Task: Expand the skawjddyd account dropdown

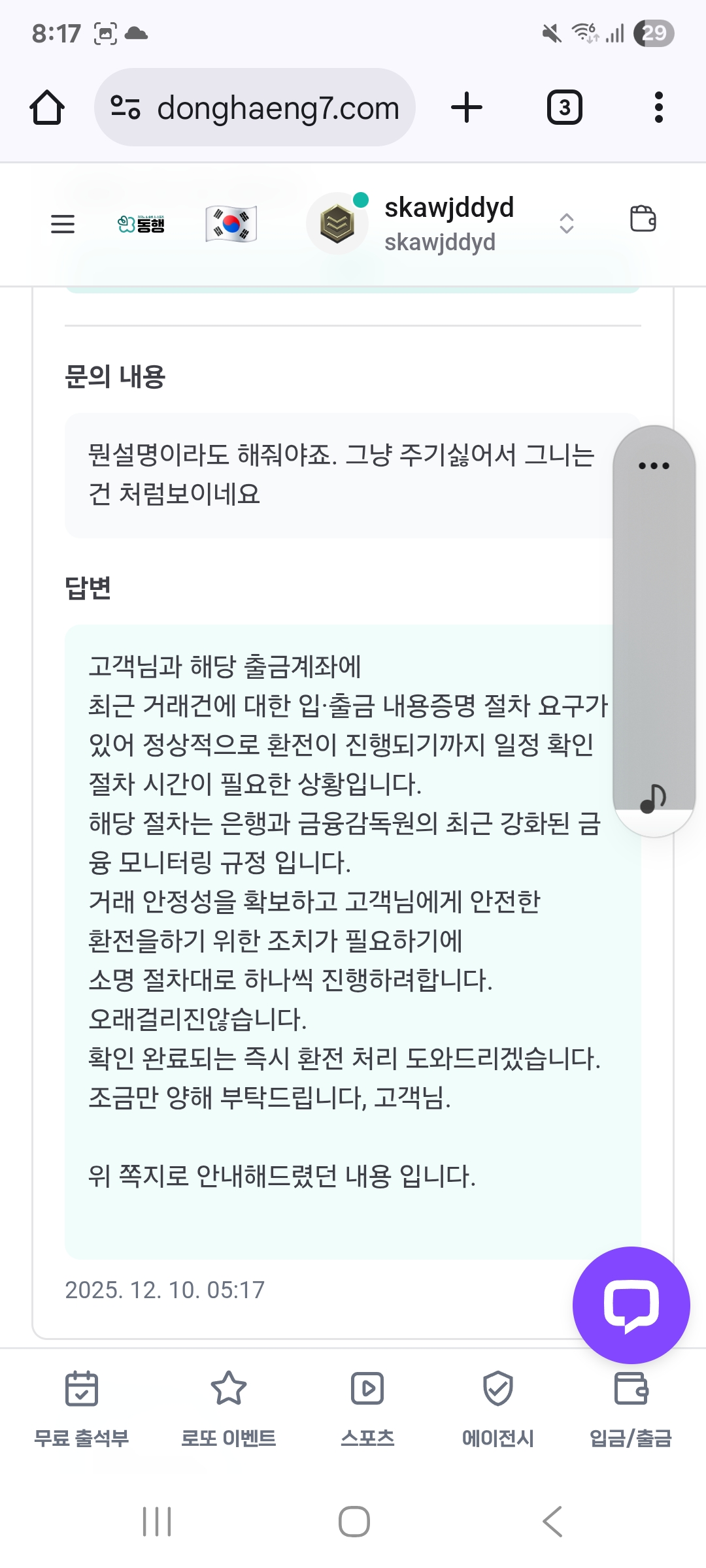Action: pyautogui.click(x=566, y=223)
